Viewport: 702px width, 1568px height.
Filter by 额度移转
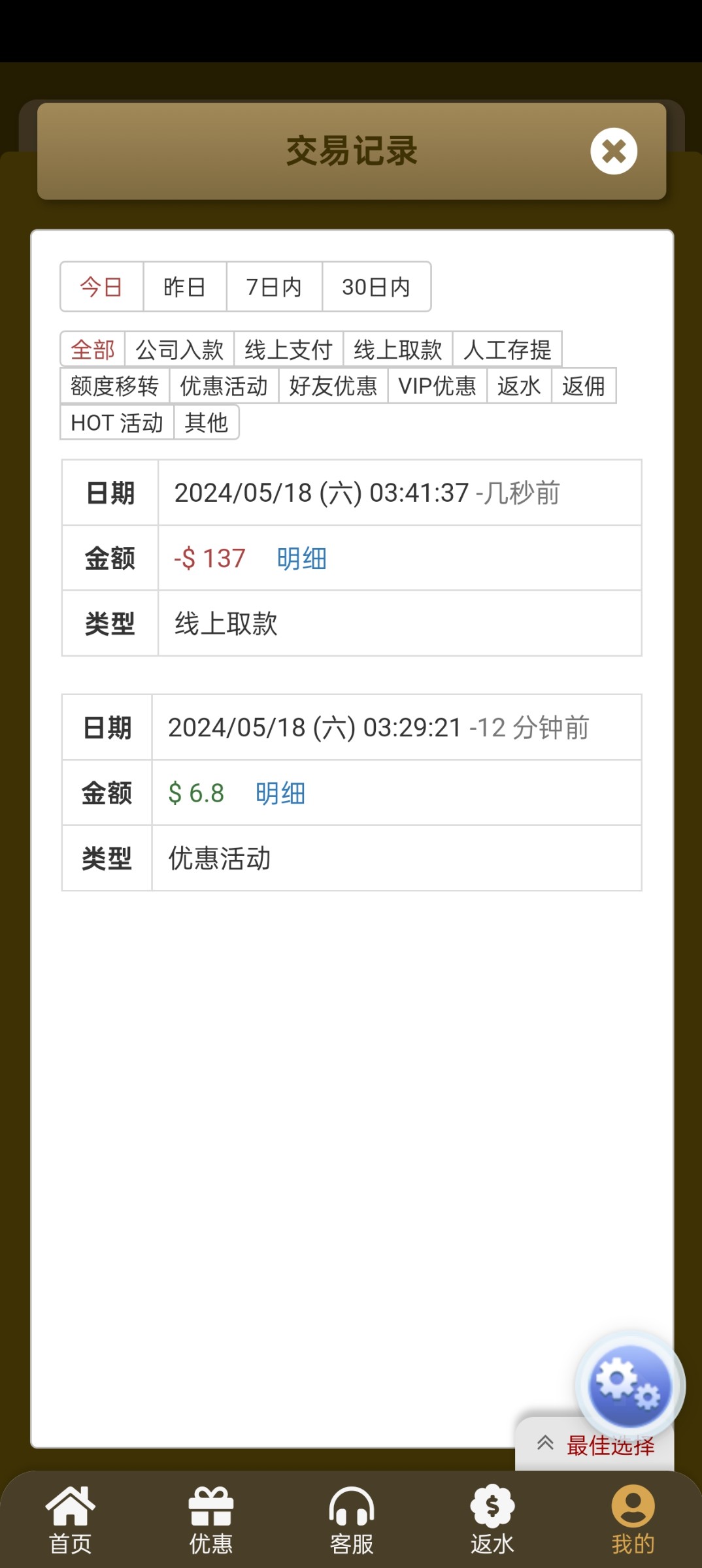pyautogui.click(x=114, y=386)
